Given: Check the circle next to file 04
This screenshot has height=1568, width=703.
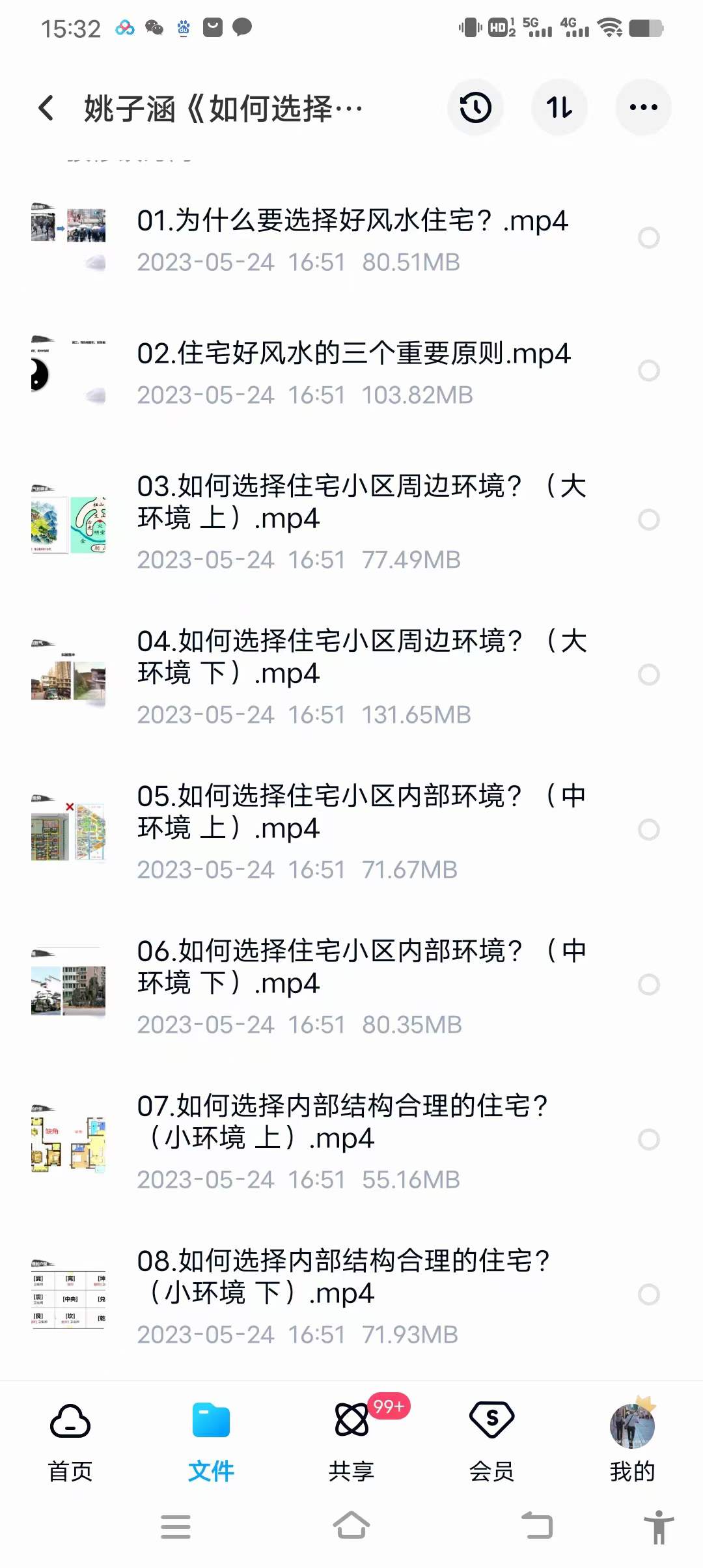Looking at the screenshot, I should (x=649, y=675).
